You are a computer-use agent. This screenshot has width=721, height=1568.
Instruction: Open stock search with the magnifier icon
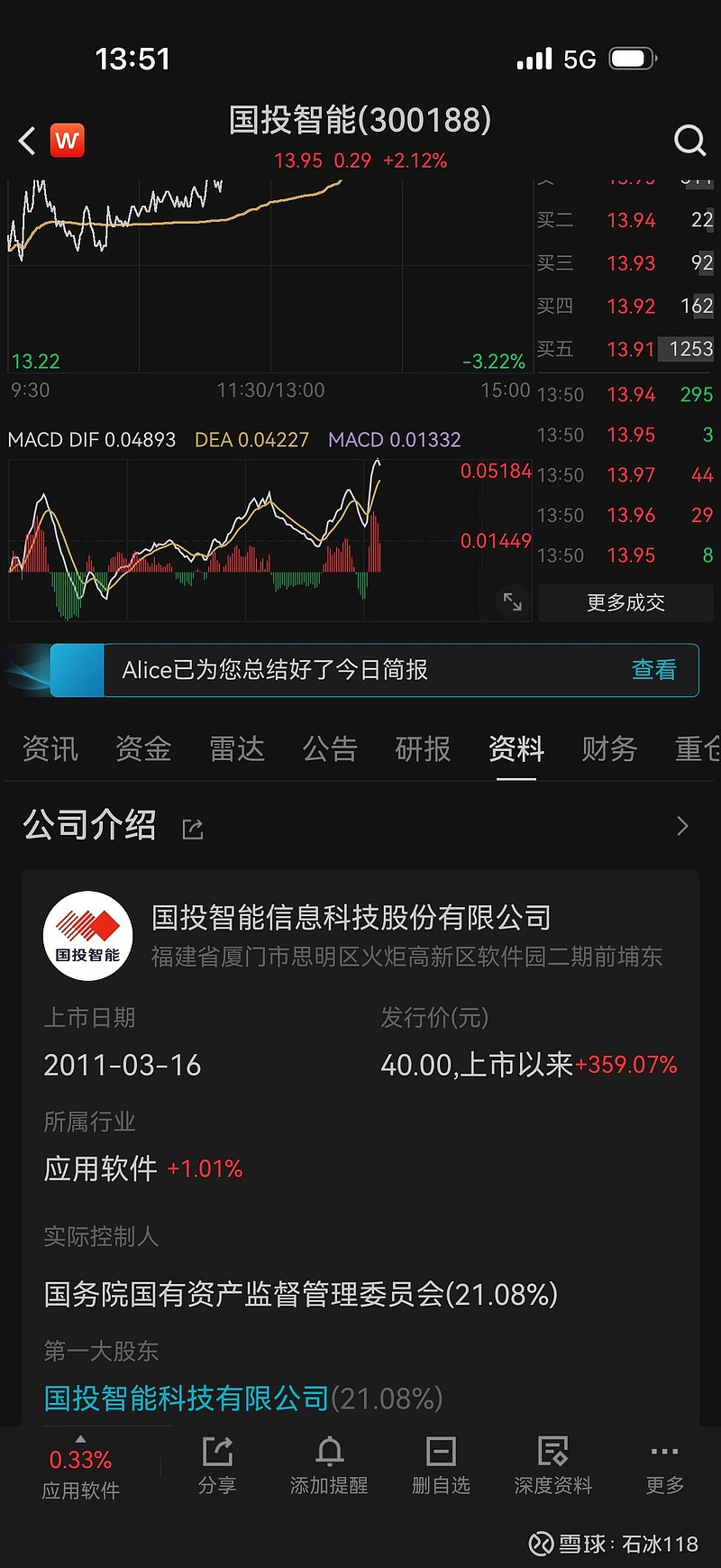pos(689,141)
